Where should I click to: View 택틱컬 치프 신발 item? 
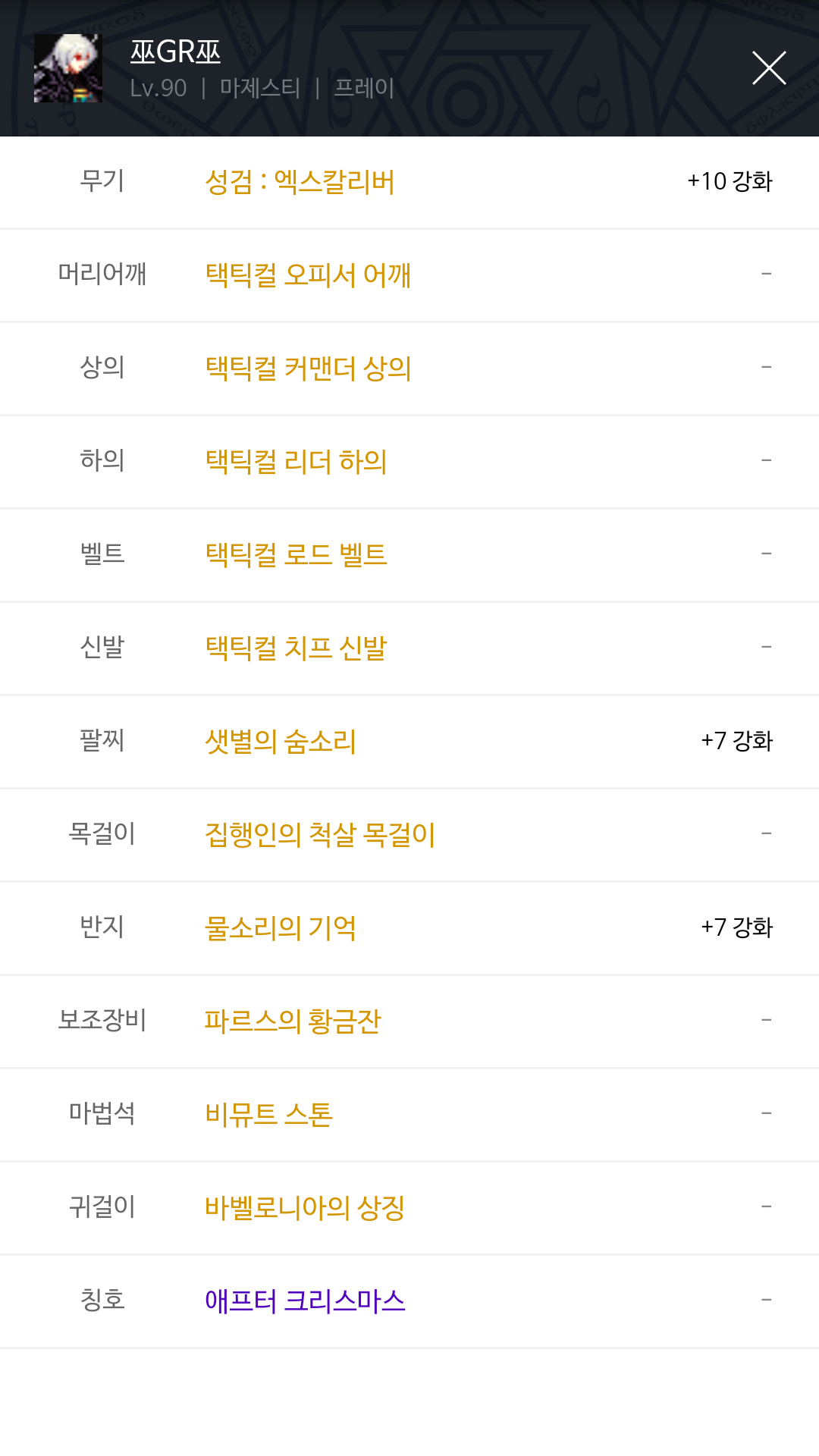[x=296, y=648]
